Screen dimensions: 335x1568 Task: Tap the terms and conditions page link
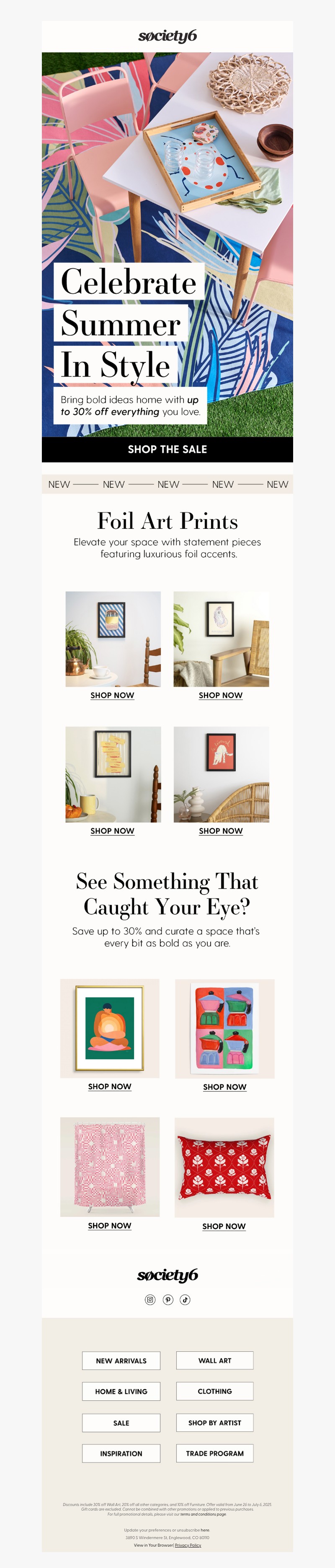[203, 1514]
